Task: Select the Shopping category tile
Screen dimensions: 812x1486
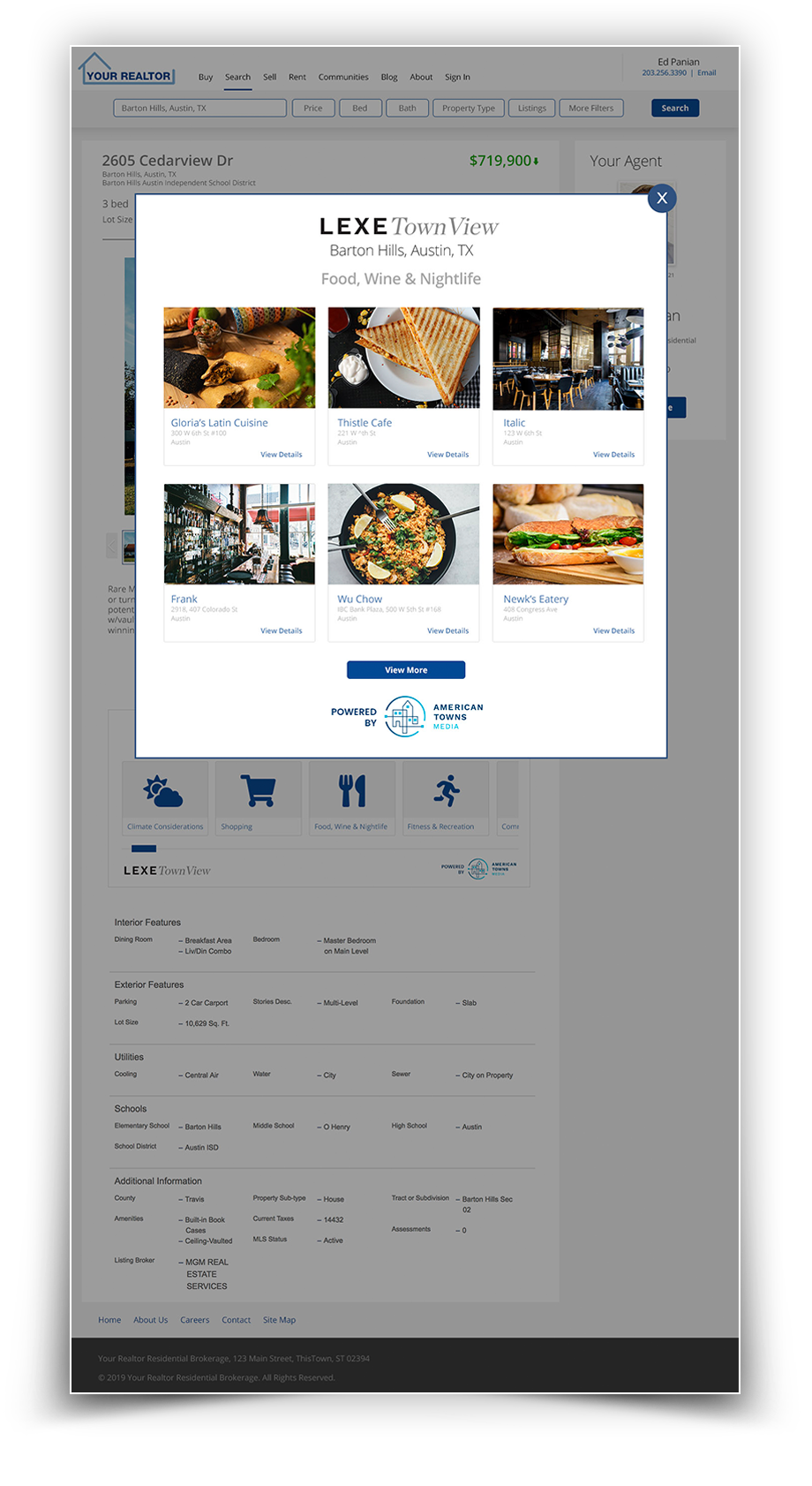Action: click(x=258, y=797)
